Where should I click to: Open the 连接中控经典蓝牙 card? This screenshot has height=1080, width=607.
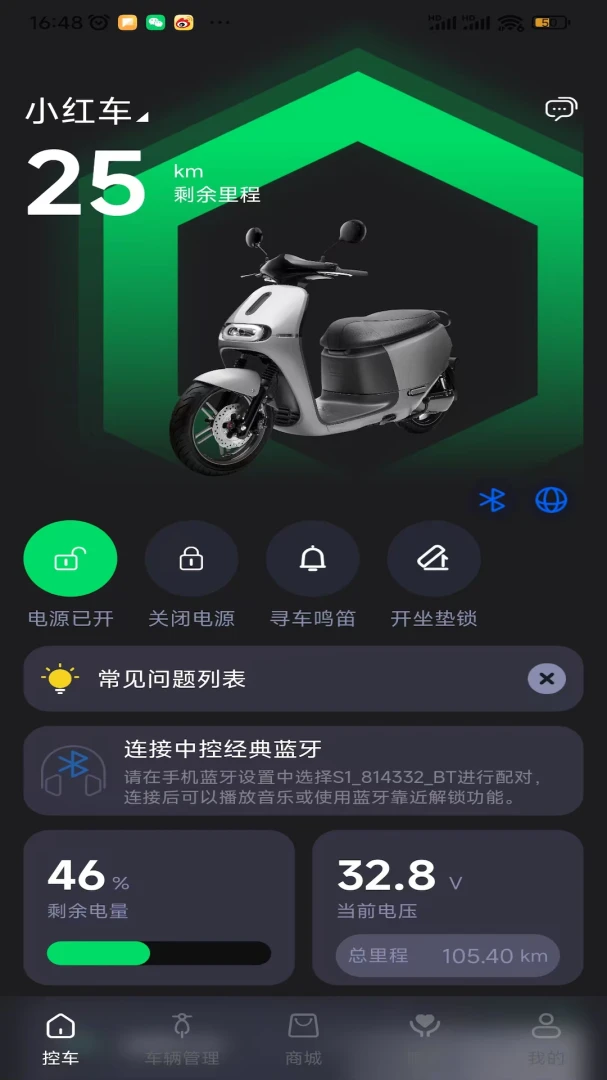pyautogui.click(x=303, y=771)
